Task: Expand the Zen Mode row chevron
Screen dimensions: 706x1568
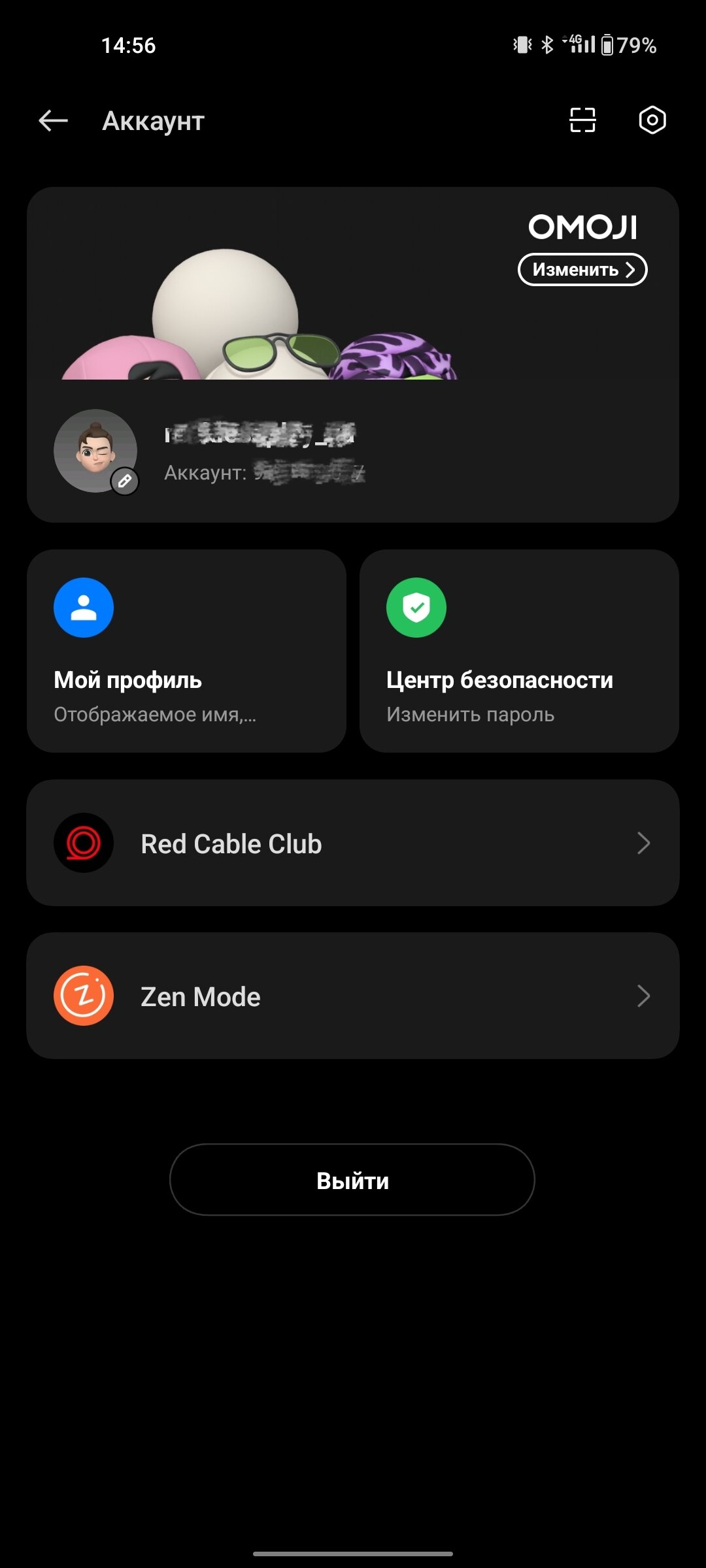Action: (644, 996)
